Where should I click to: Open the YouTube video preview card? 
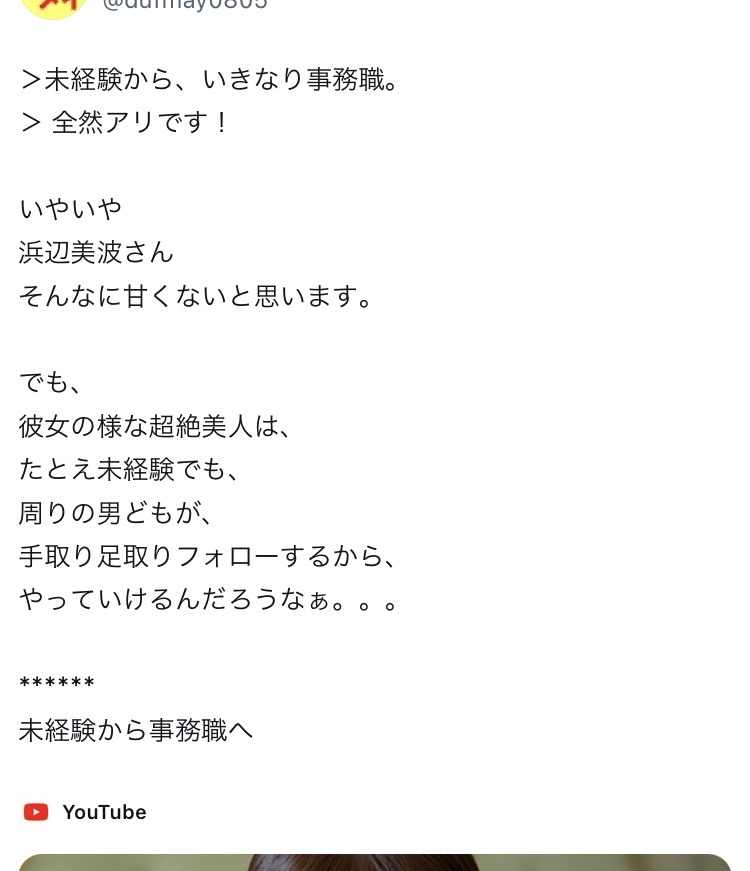[x=375, y=861]
